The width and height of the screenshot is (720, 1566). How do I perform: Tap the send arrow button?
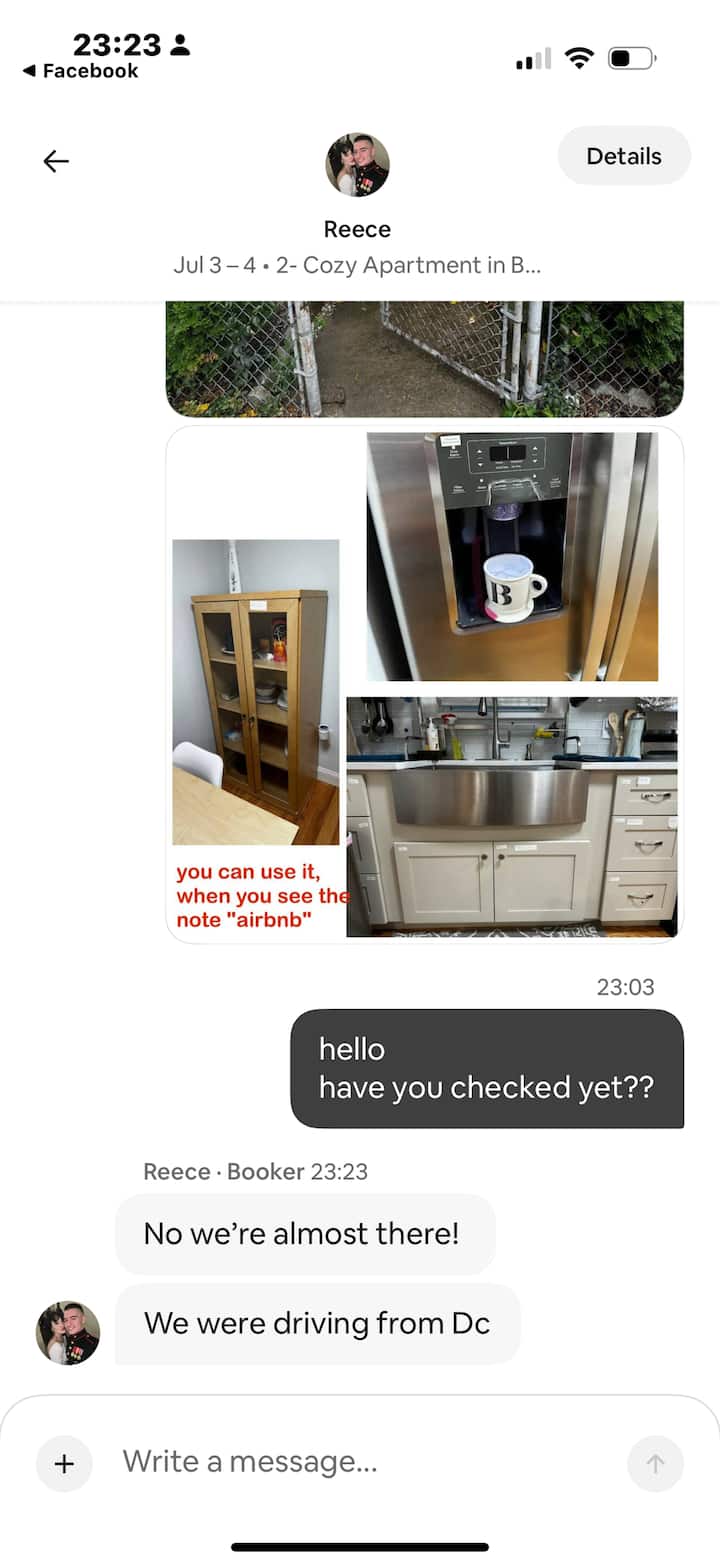coord(655,1464)
